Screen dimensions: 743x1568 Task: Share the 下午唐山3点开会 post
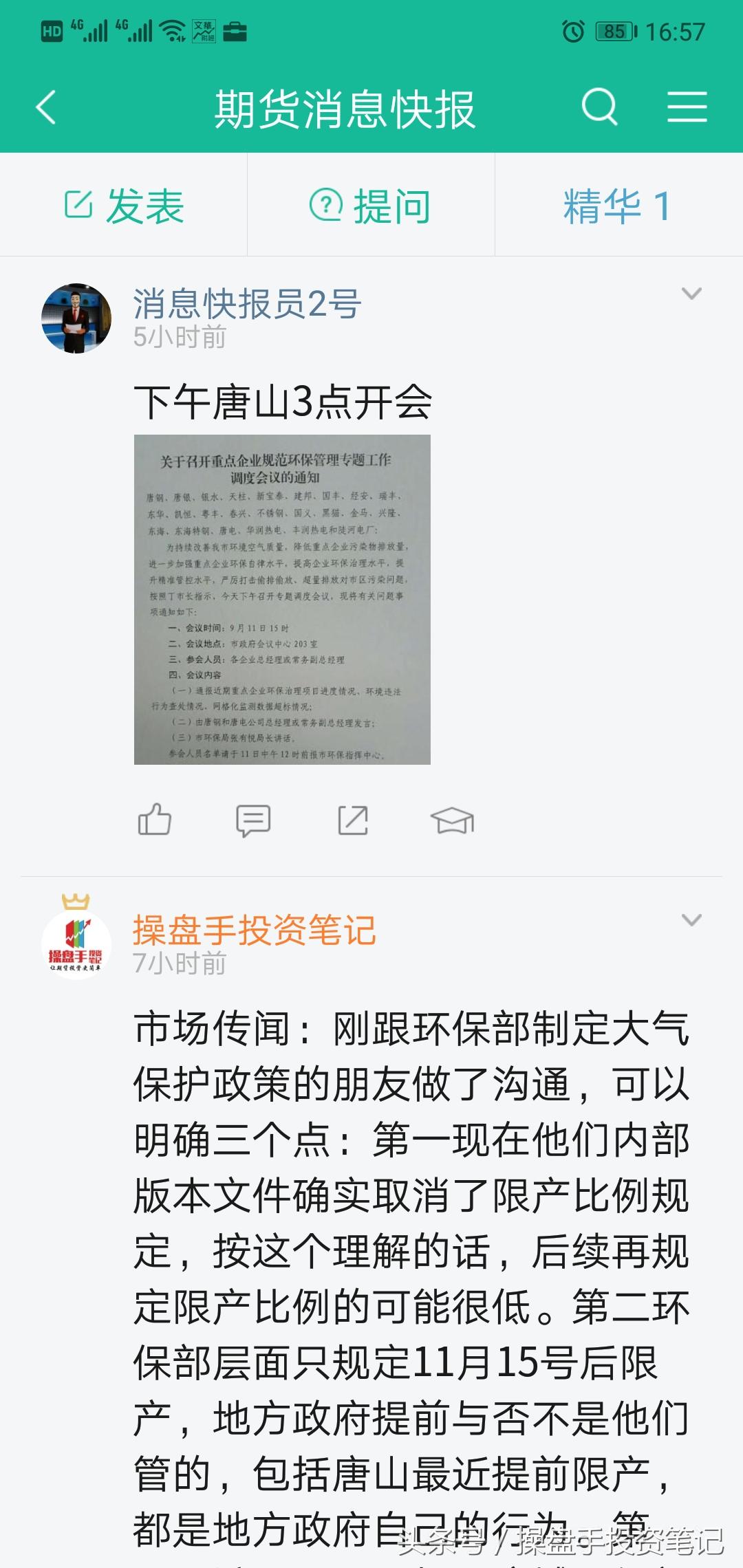(x=353, y=820)
